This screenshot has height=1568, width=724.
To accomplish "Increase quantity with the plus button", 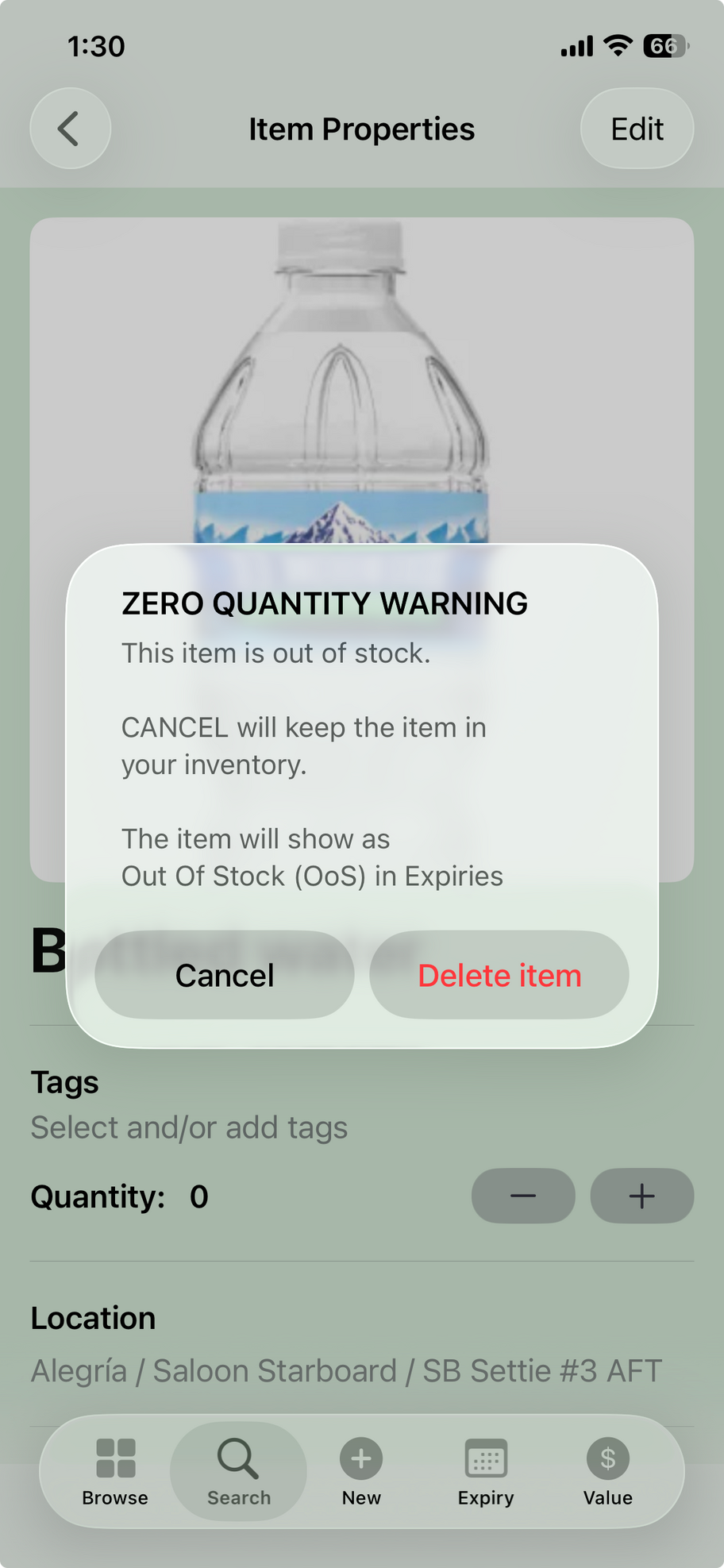I will (x=642, y=1196).
